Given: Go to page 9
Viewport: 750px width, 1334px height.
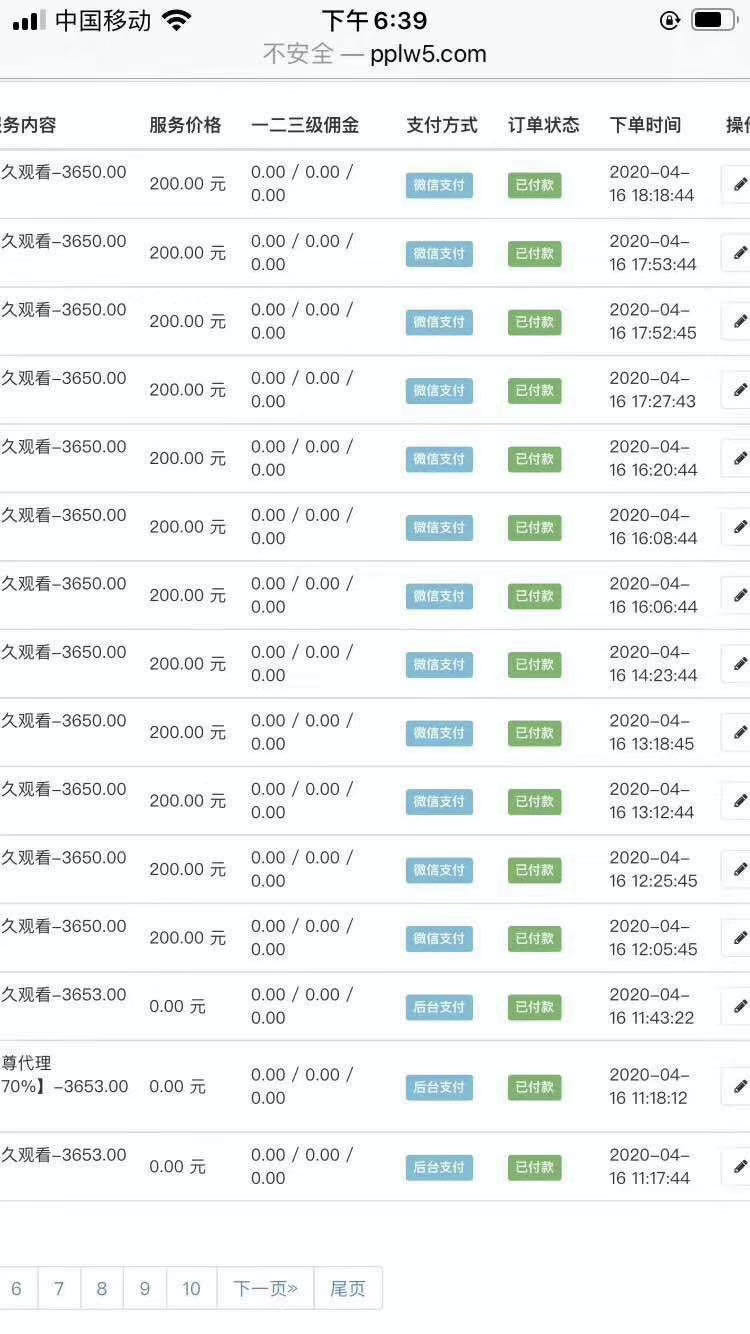Looking at the screenshot, I should click(x=145, y=1288).
